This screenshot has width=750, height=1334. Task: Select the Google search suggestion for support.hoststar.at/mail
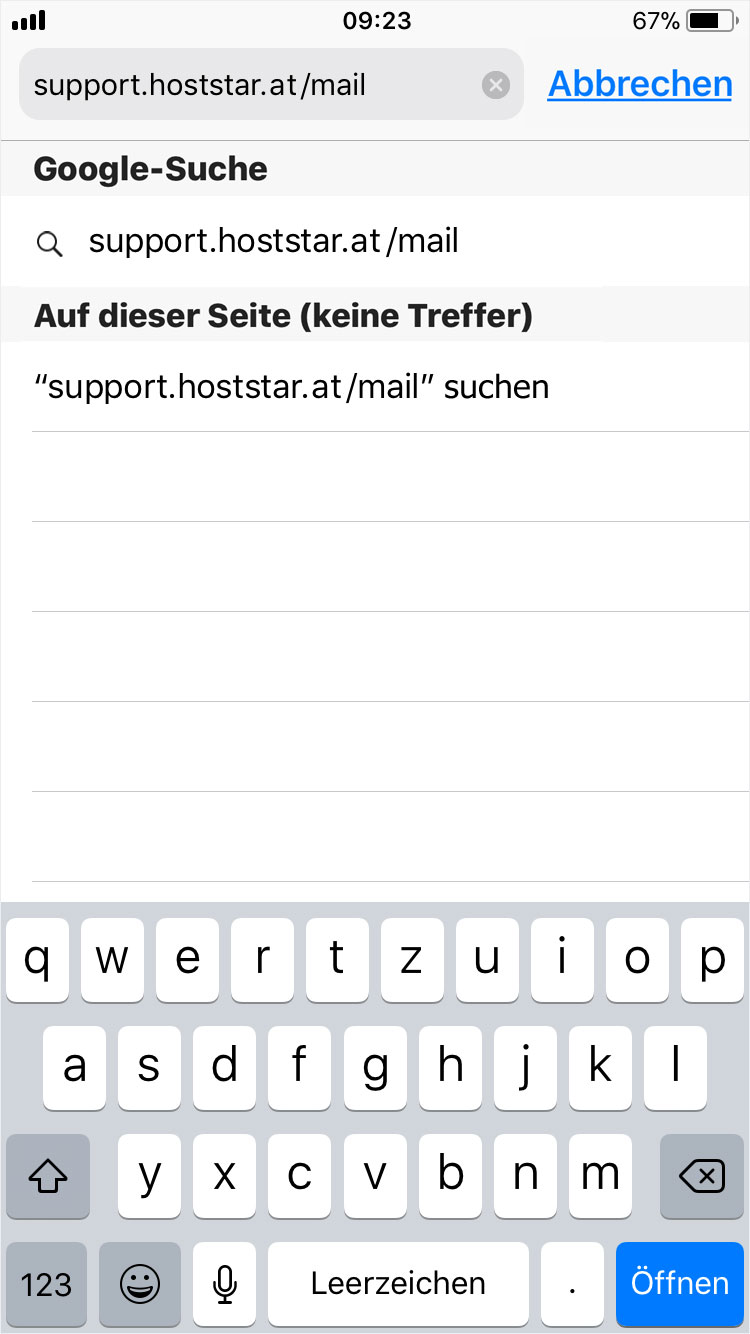pos(375,241)
